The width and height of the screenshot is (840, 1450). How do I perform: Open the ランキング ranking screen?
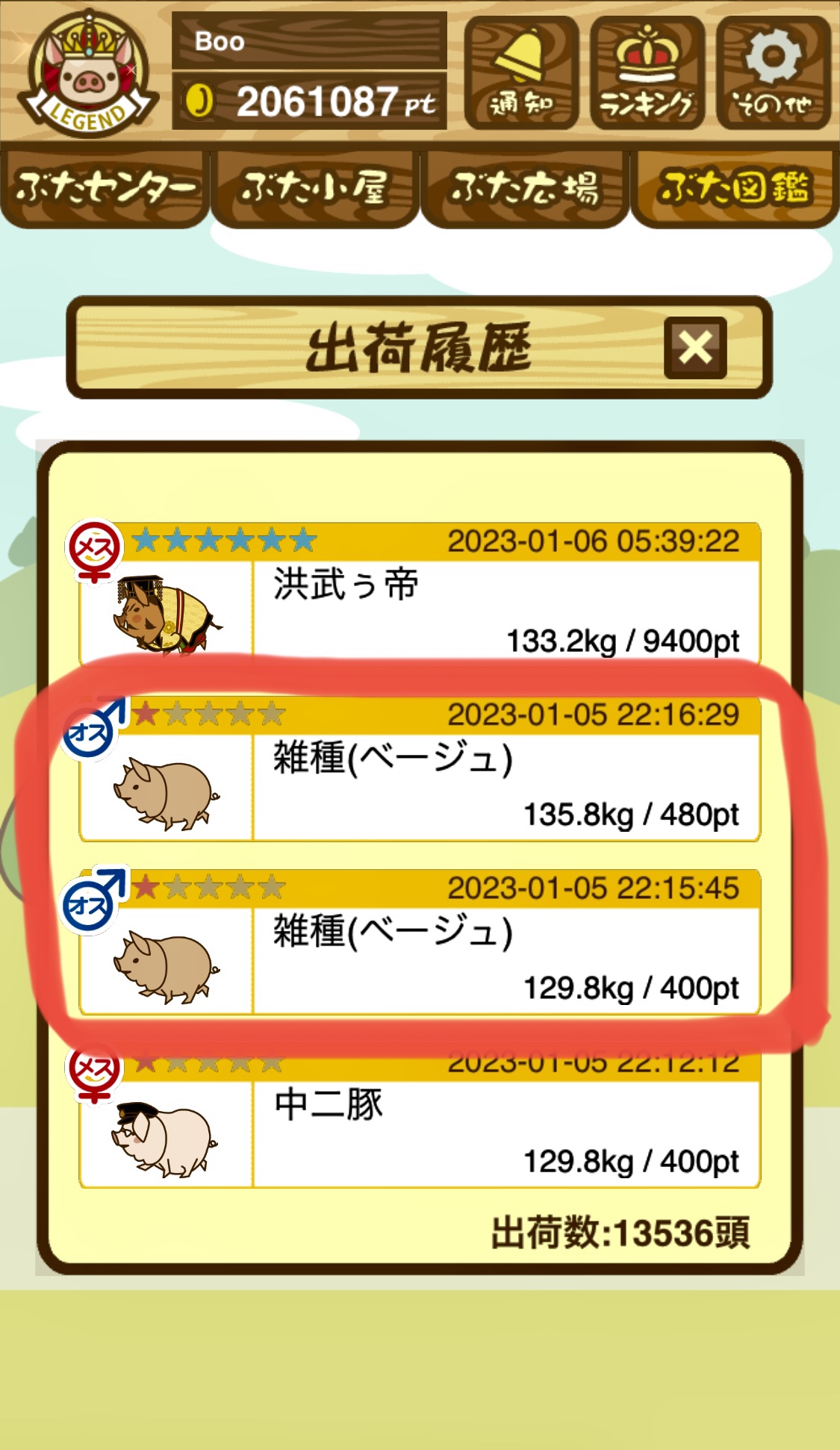[647, 72]
